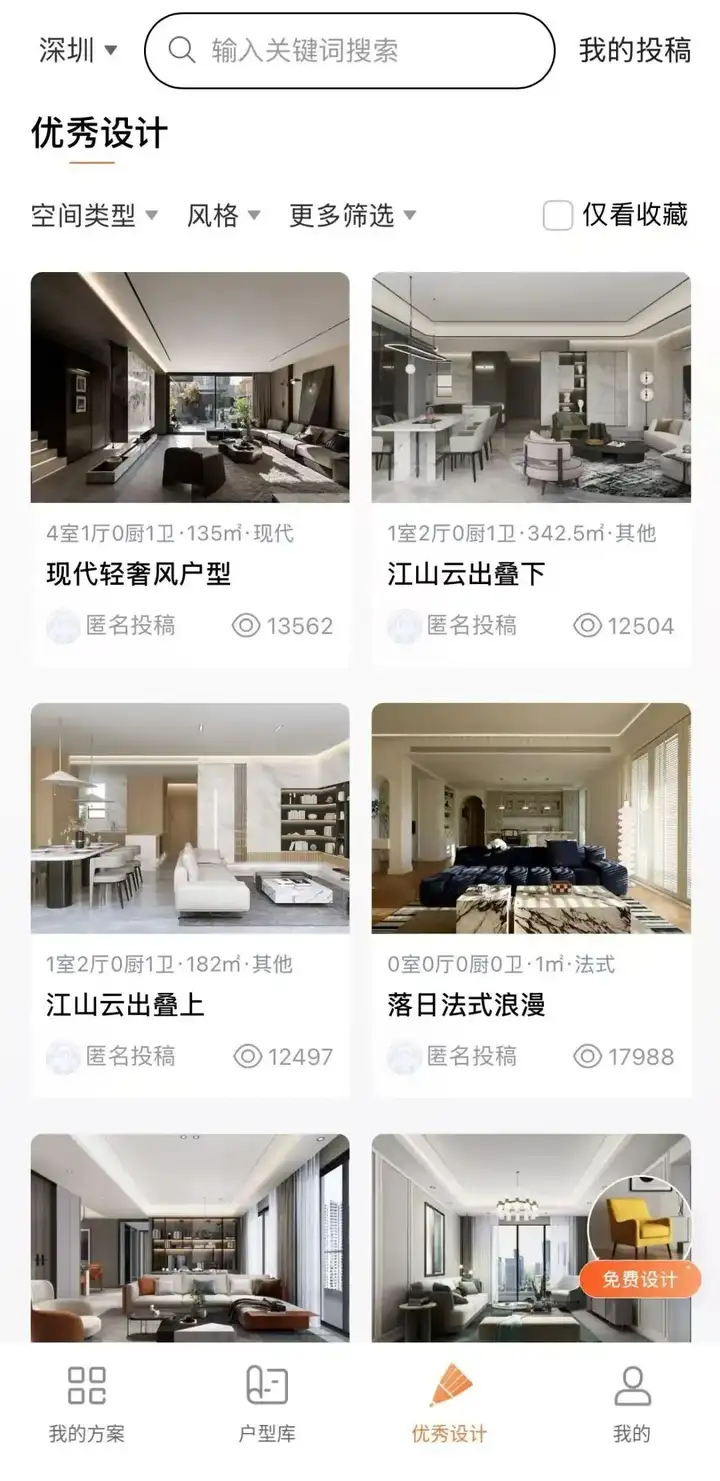Open the 现代轻奢风户型 design card

point(190,468)
